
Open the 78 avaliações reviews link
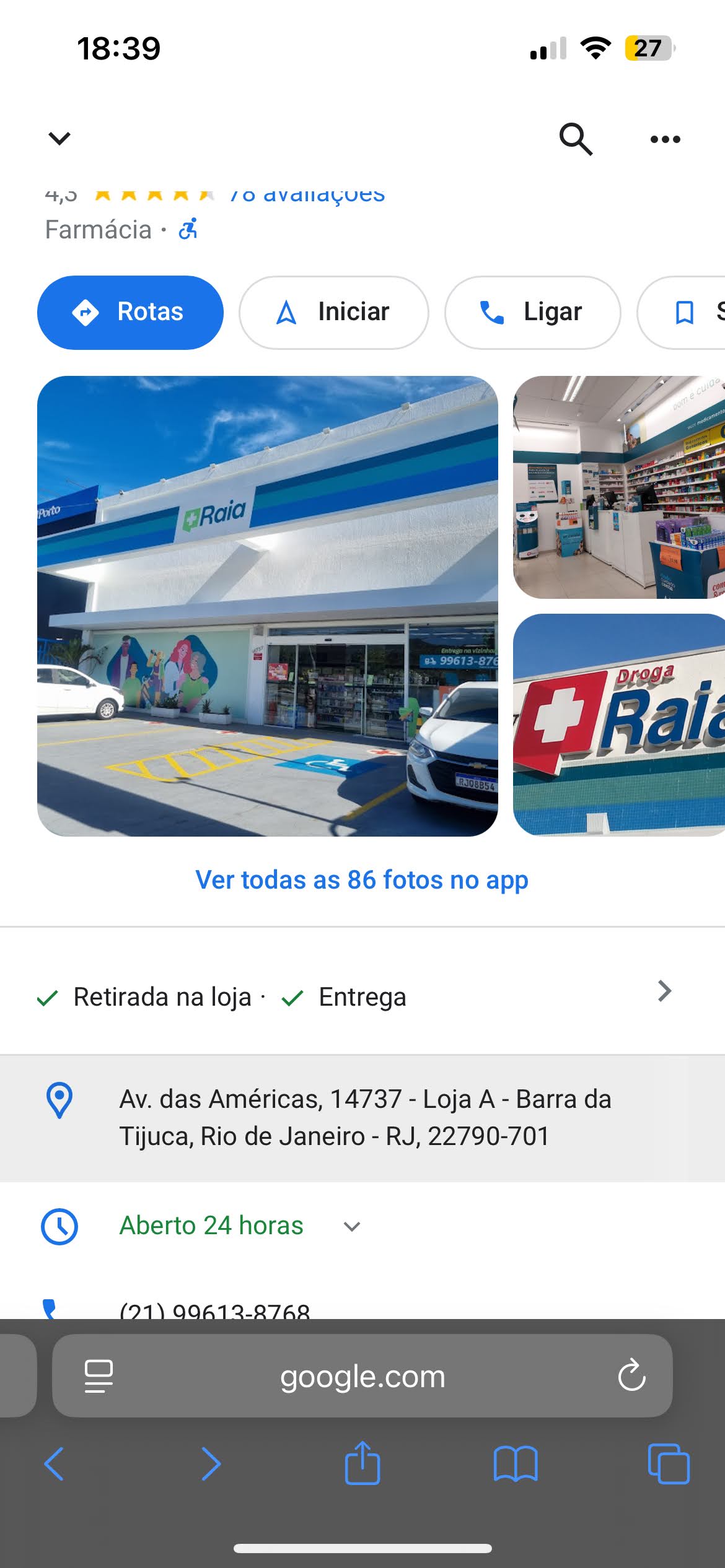click(x=307, y=196)
